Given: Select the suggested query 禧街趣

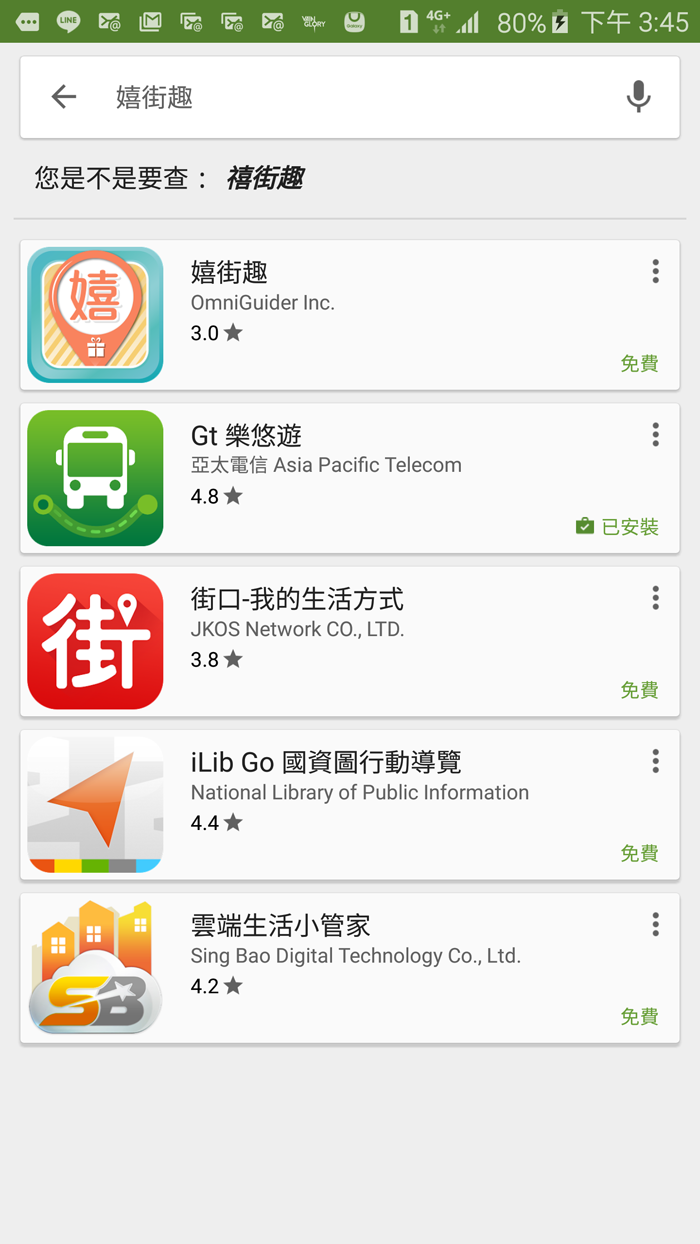Looking at the screenshot, I should 264,179.
